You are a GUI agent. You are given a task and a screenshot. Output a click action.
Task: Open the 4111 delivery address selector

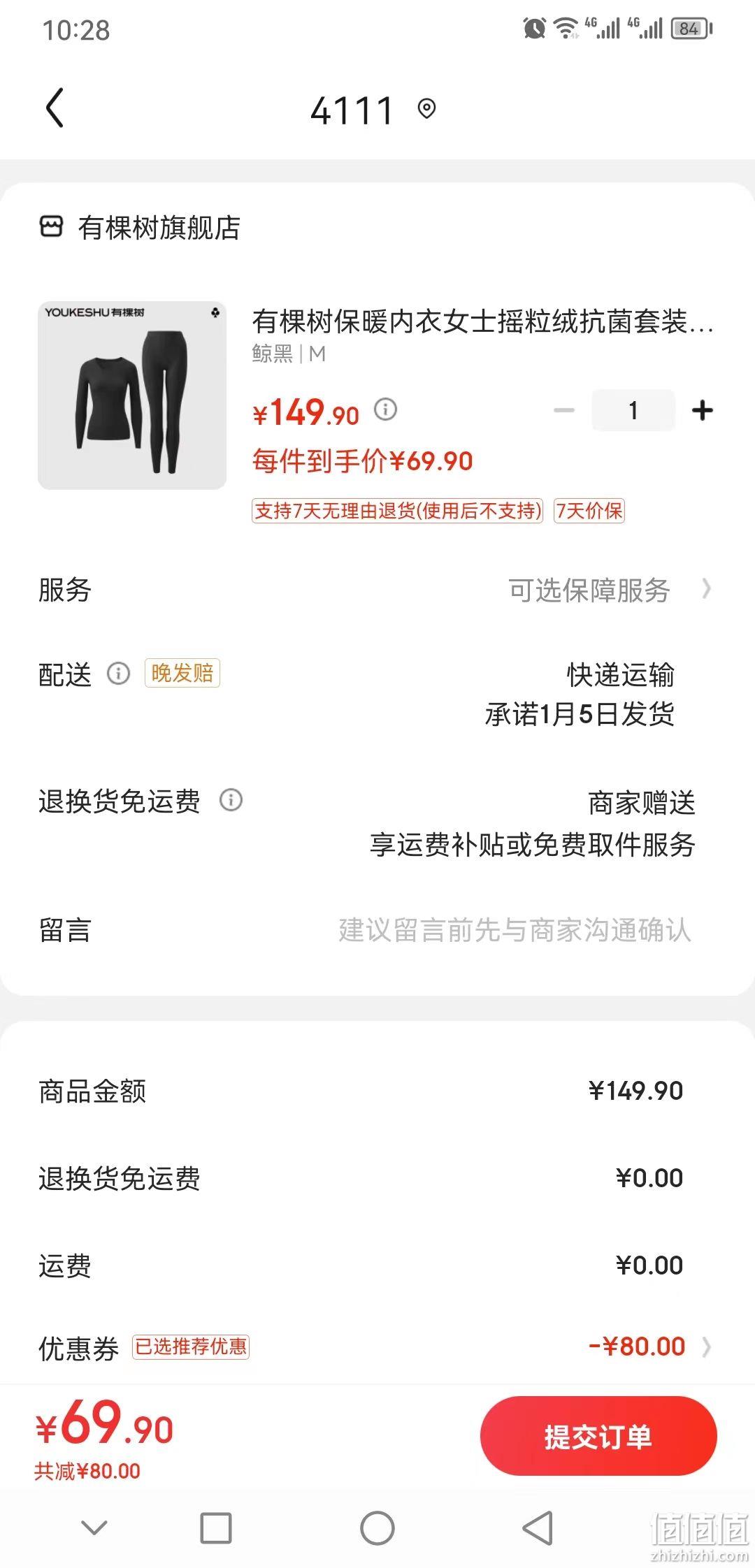pos(373,110)
